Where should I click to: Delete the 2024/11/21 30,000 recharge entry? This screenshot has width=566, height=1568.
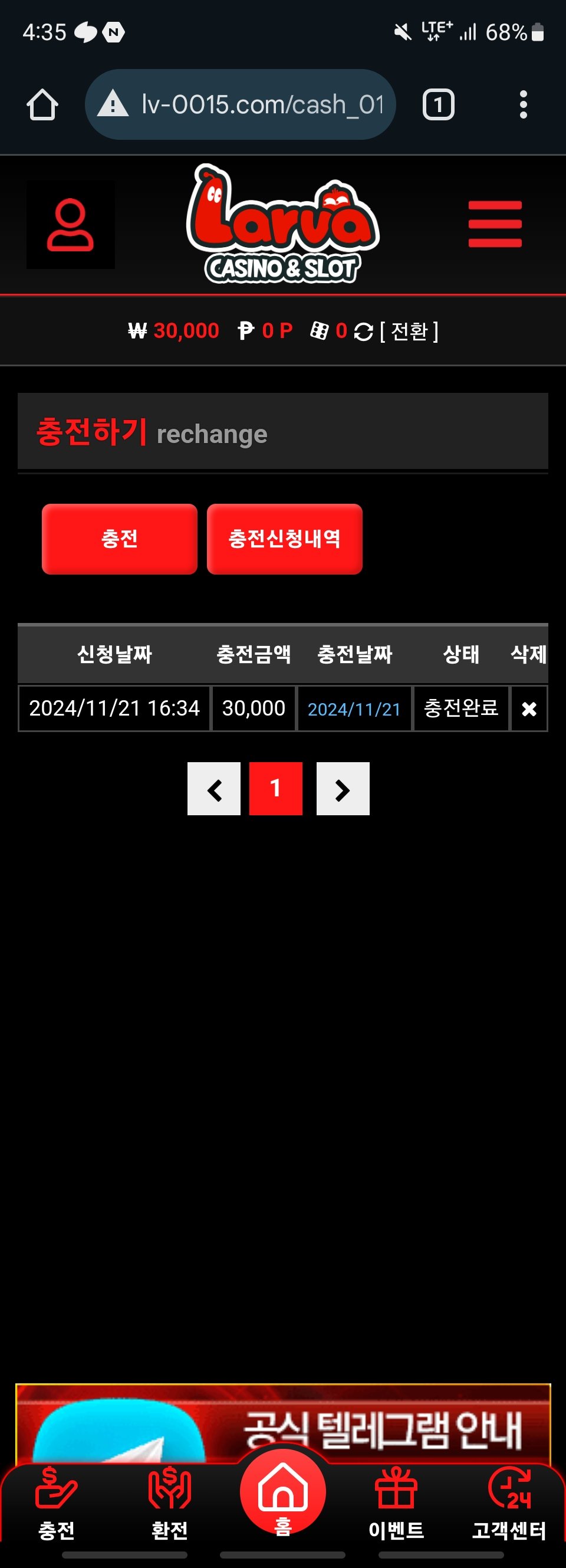529,708
